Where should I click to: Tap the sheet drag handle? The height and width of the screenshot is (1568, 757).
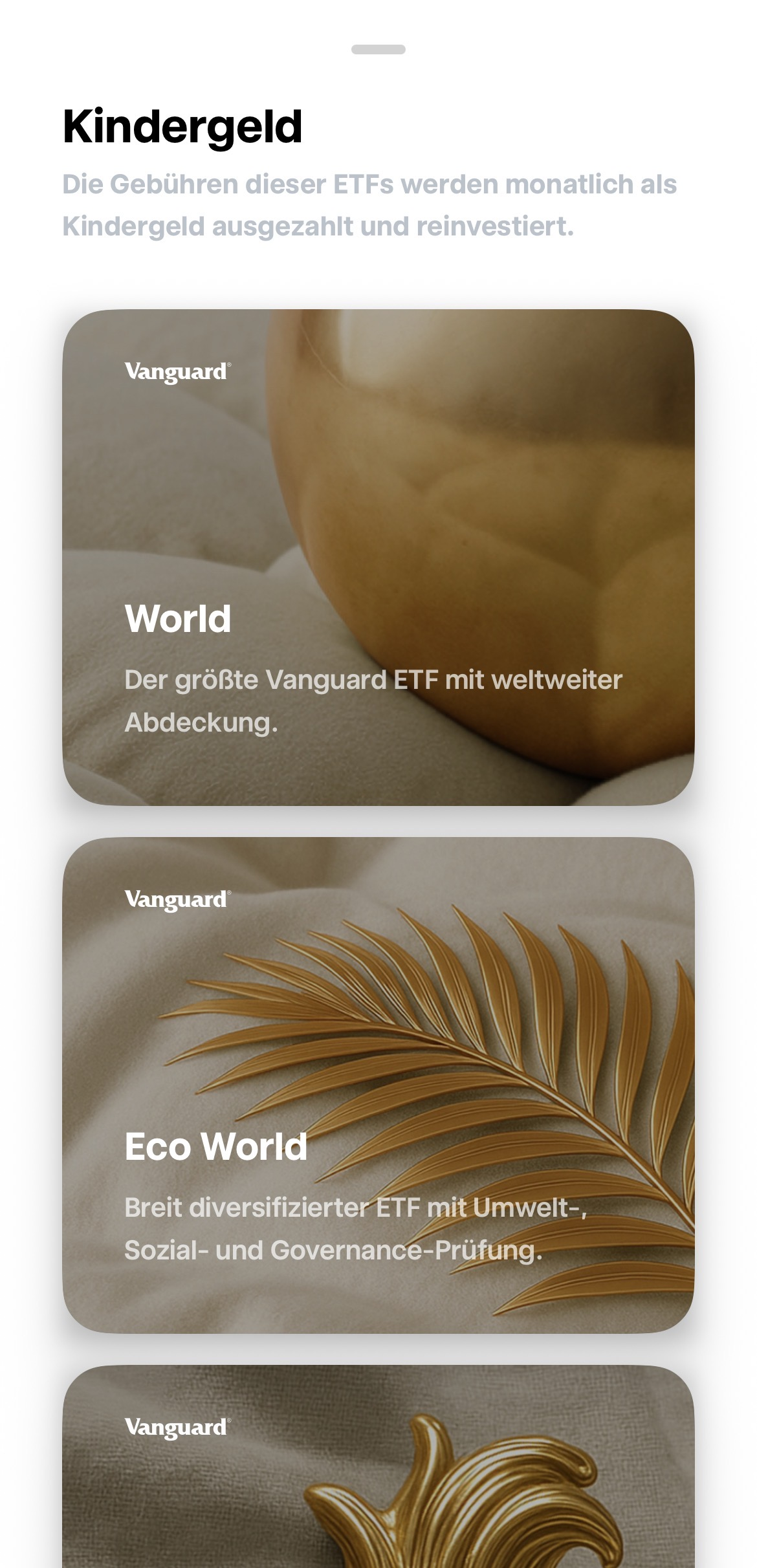point(378,50)
